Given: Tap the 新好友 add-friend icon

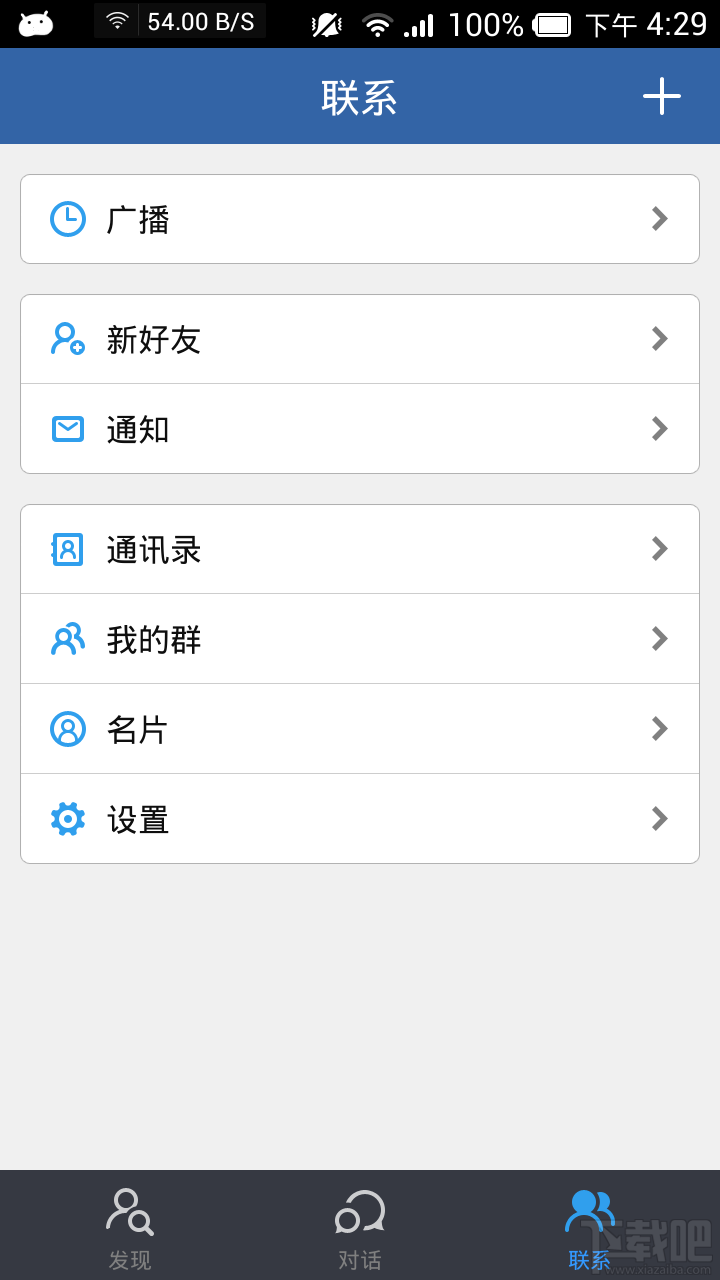Looking at the screenshot, I should tap(66, 339).
